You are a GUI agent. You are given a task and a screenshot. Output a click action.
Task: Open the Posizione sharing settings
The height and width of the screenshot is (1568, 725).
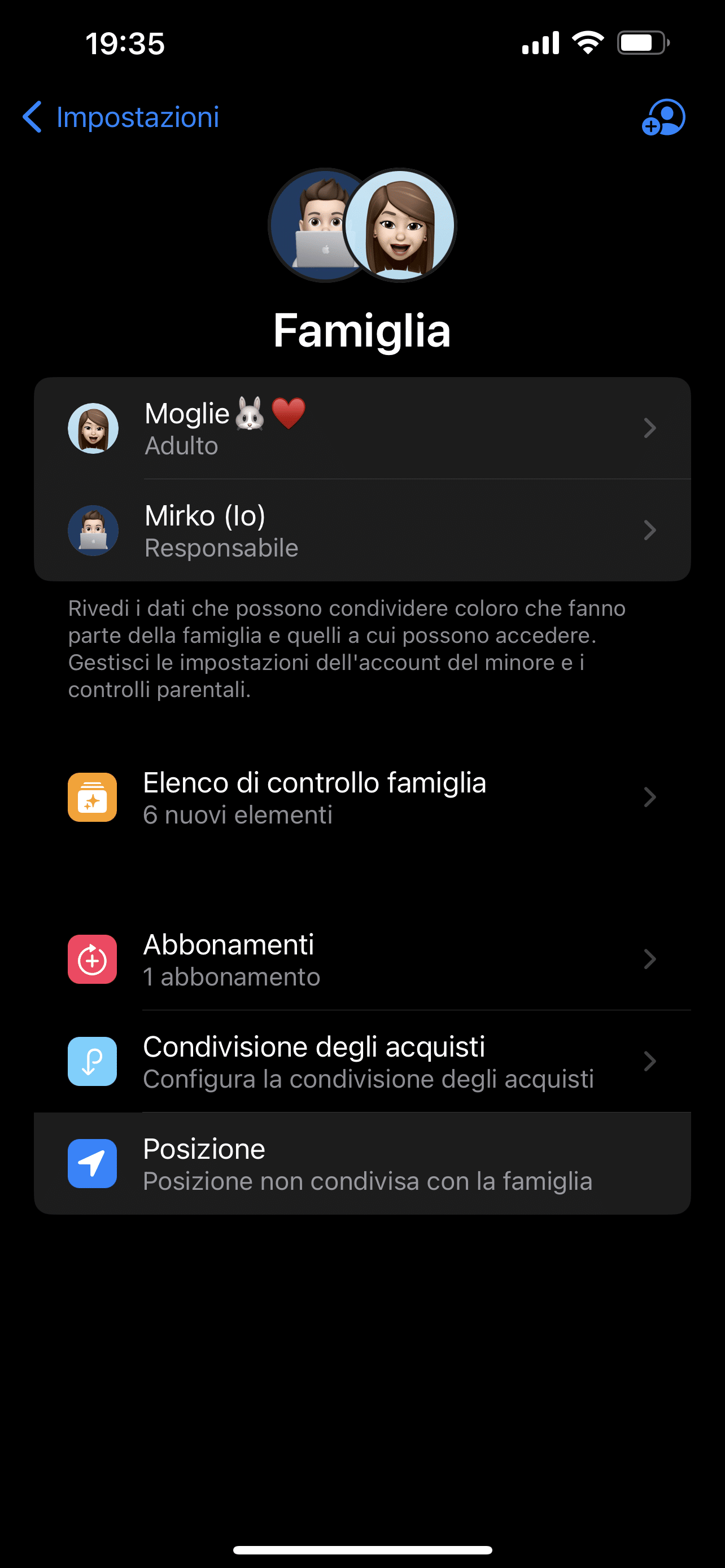pyautogui.click(x=362, y=1164)
